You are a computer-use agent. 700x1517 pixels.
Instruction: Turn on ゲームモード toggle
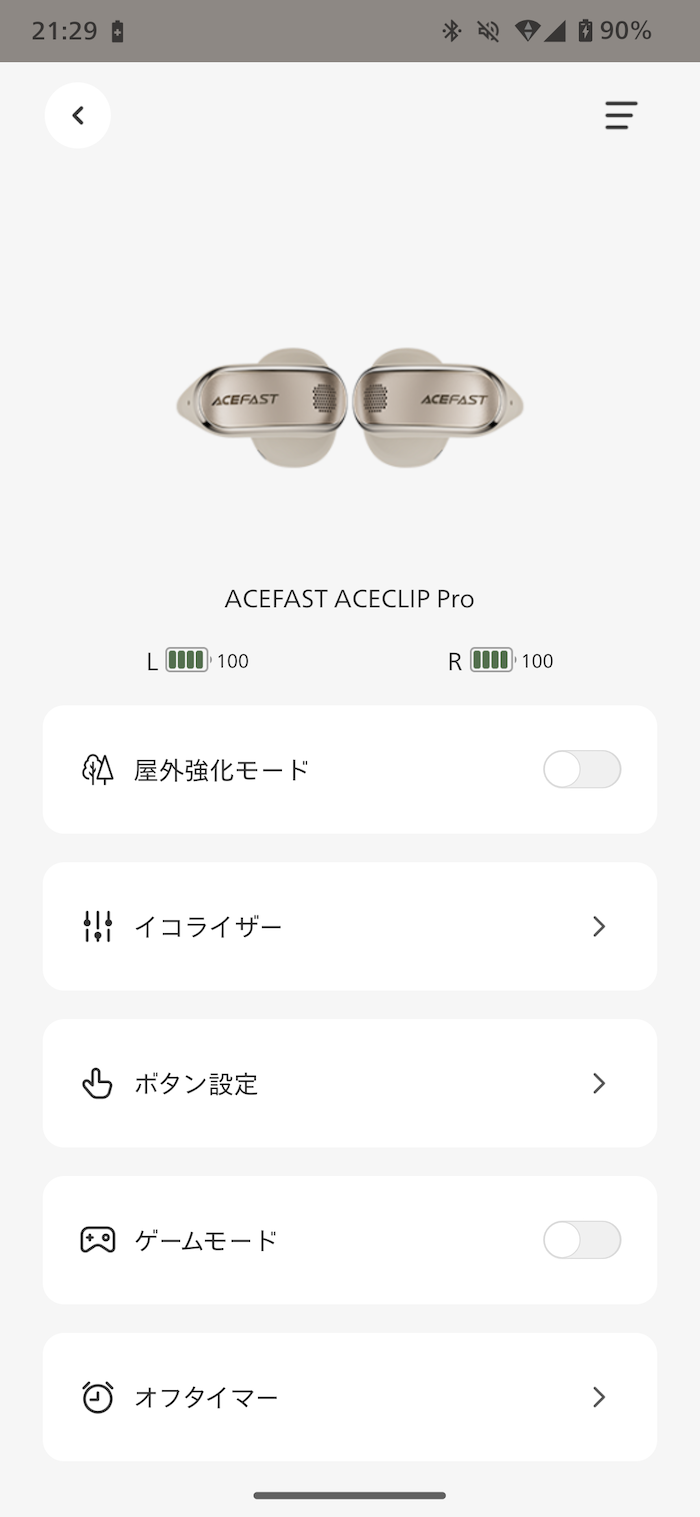click(x=581, y=1240)
